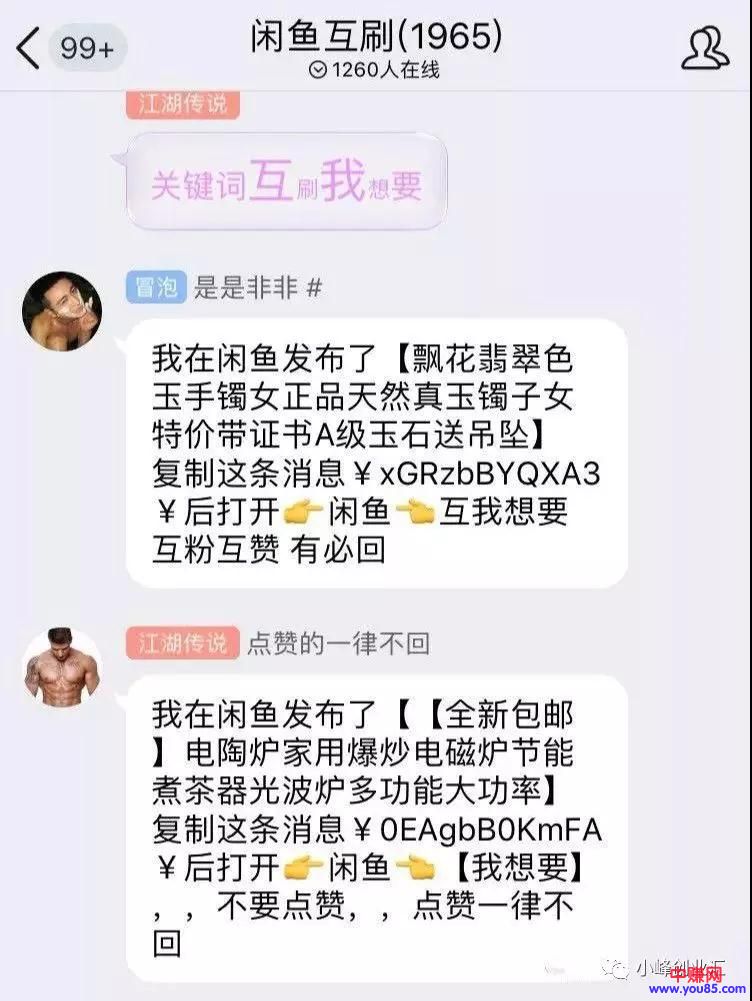Open the group members icon
This screenshot has width=752, height=1001.
(704, 48)
